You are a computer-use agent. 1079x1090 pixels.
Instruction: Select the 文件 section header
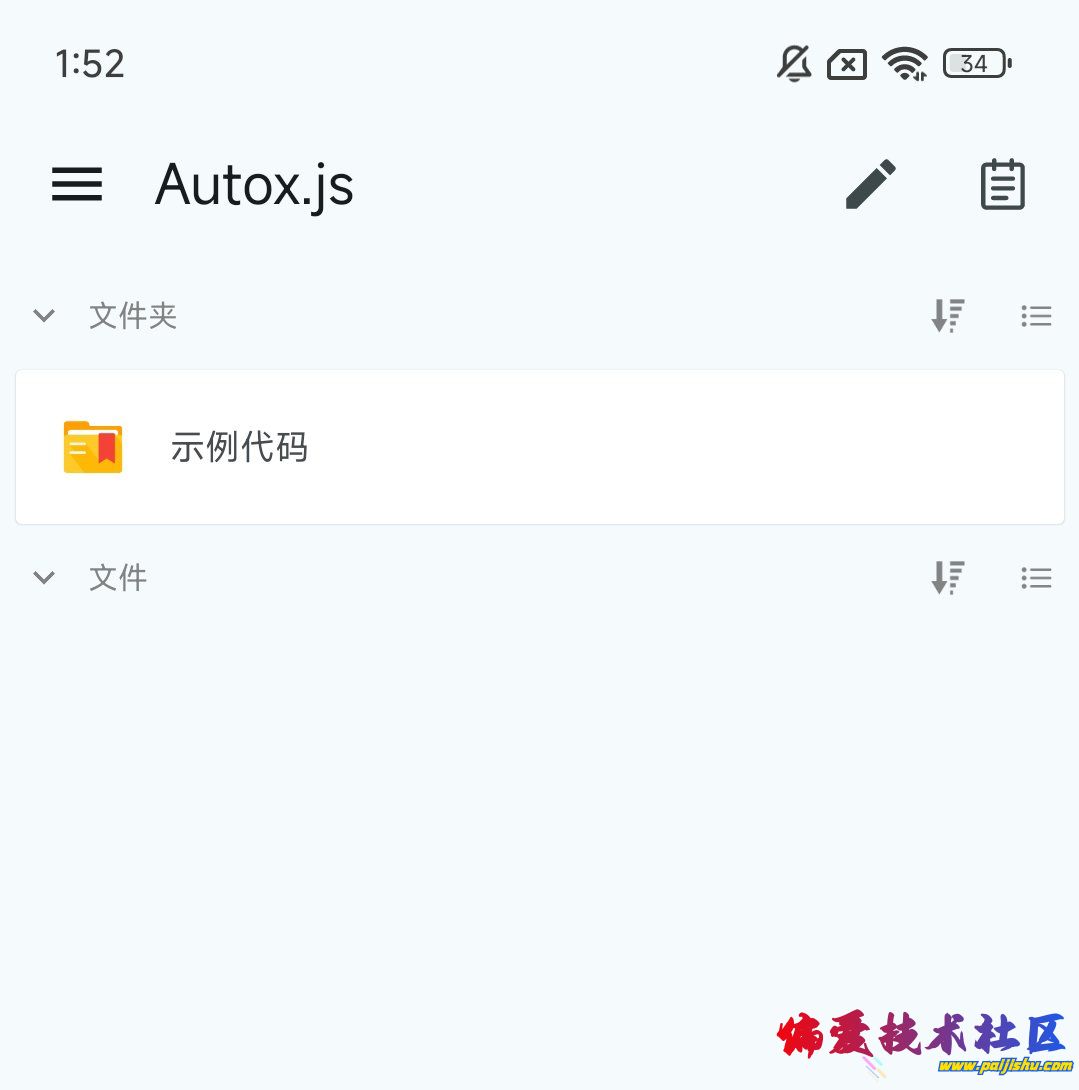(117, 577)
